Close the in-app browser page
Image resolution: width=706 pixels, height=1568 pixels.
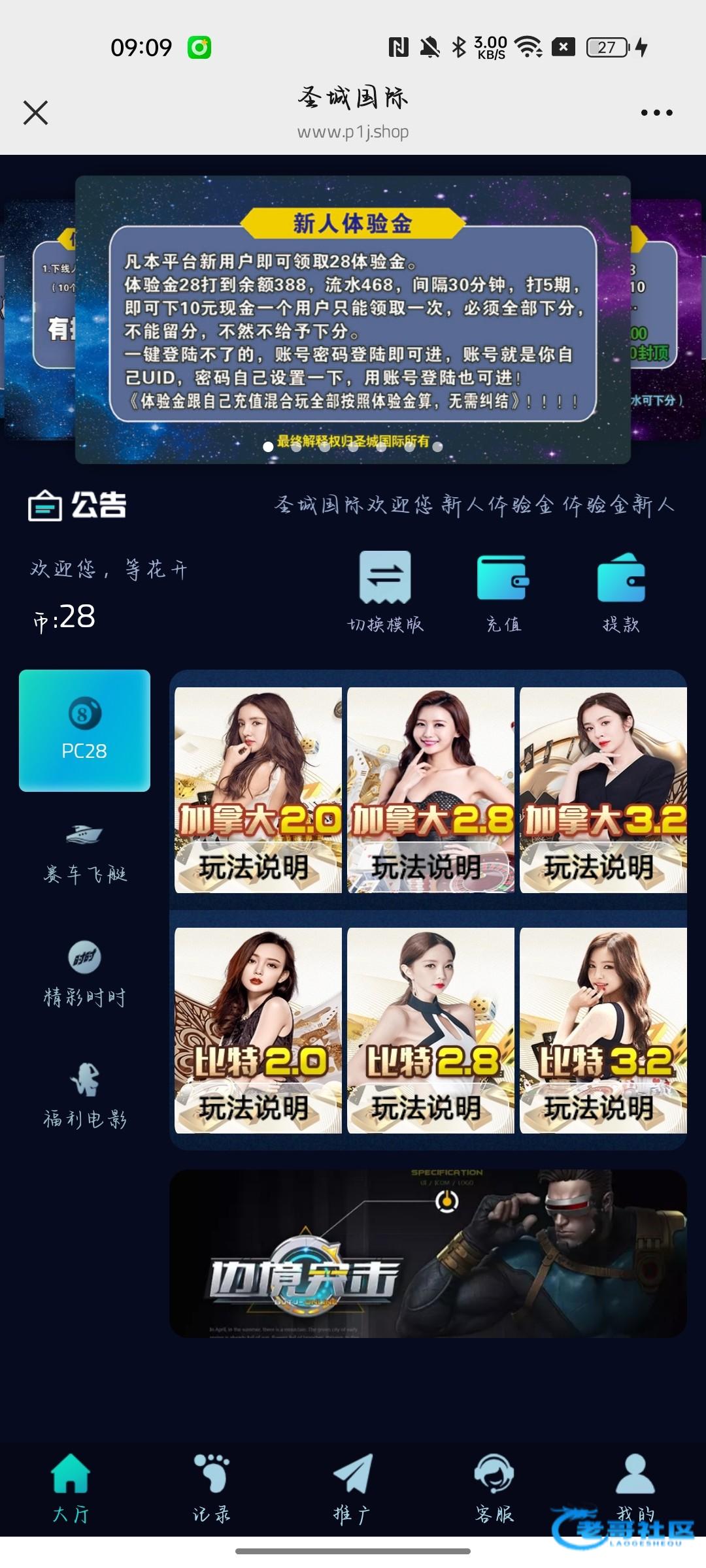[36, 112]
